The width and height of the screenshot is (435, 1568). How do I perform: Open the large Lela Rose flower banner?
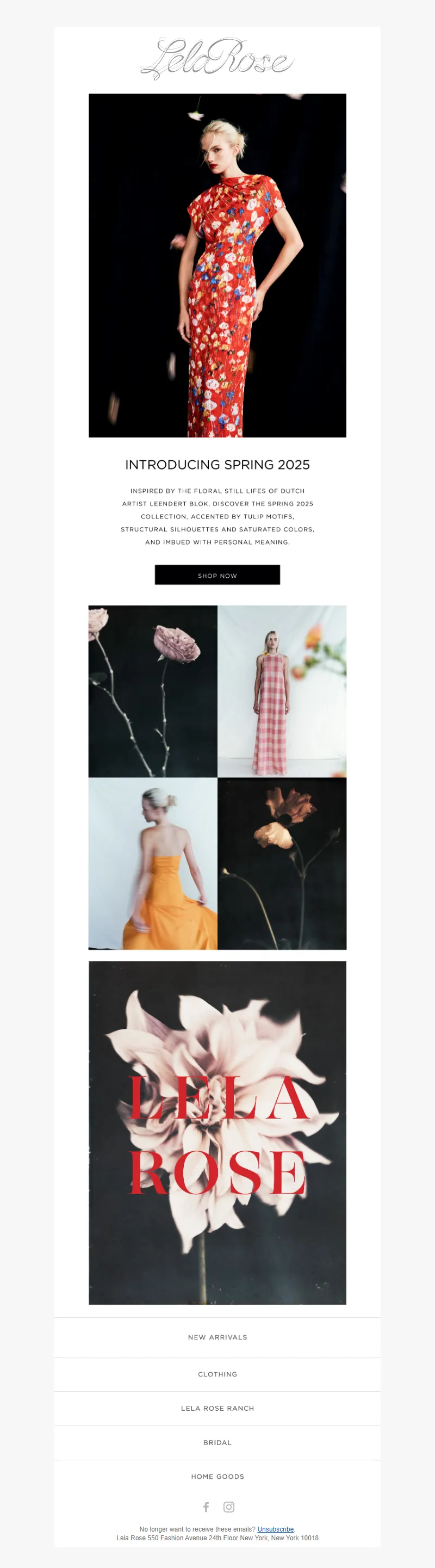click(x=217, y=1132)
